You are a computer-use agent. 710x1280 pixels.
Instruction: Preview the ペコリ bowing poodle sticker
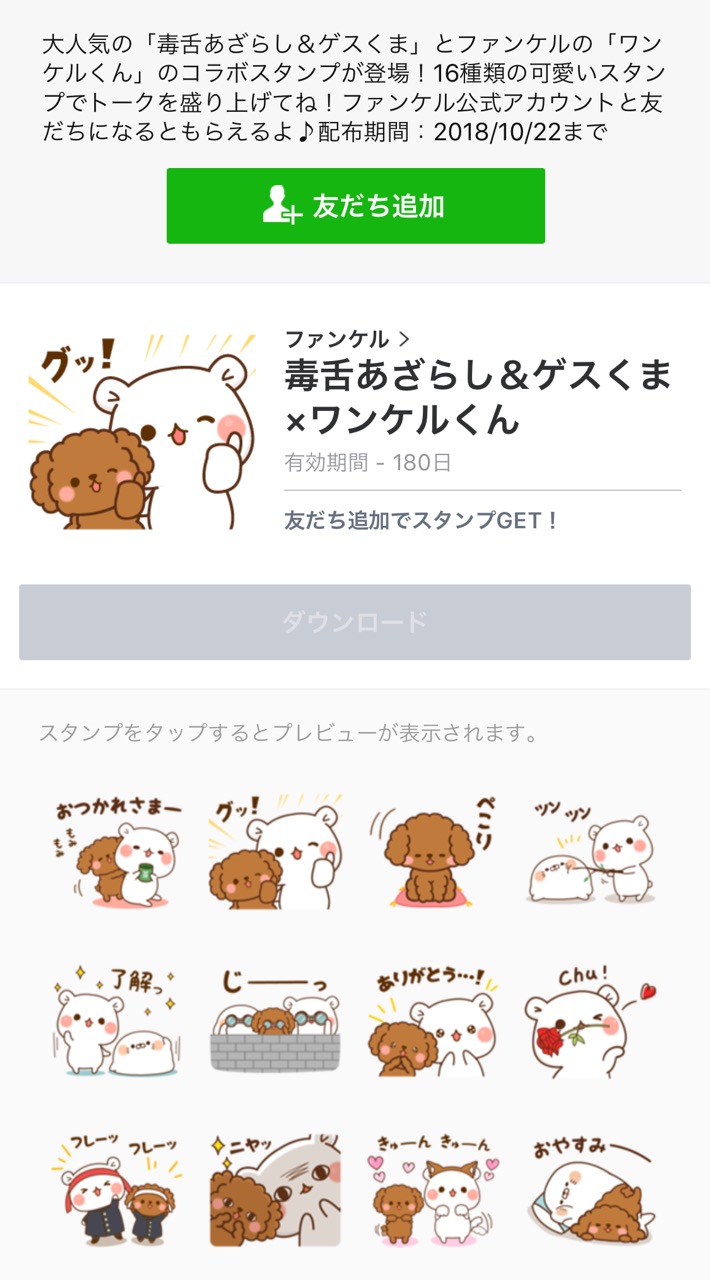pos(433,850)
